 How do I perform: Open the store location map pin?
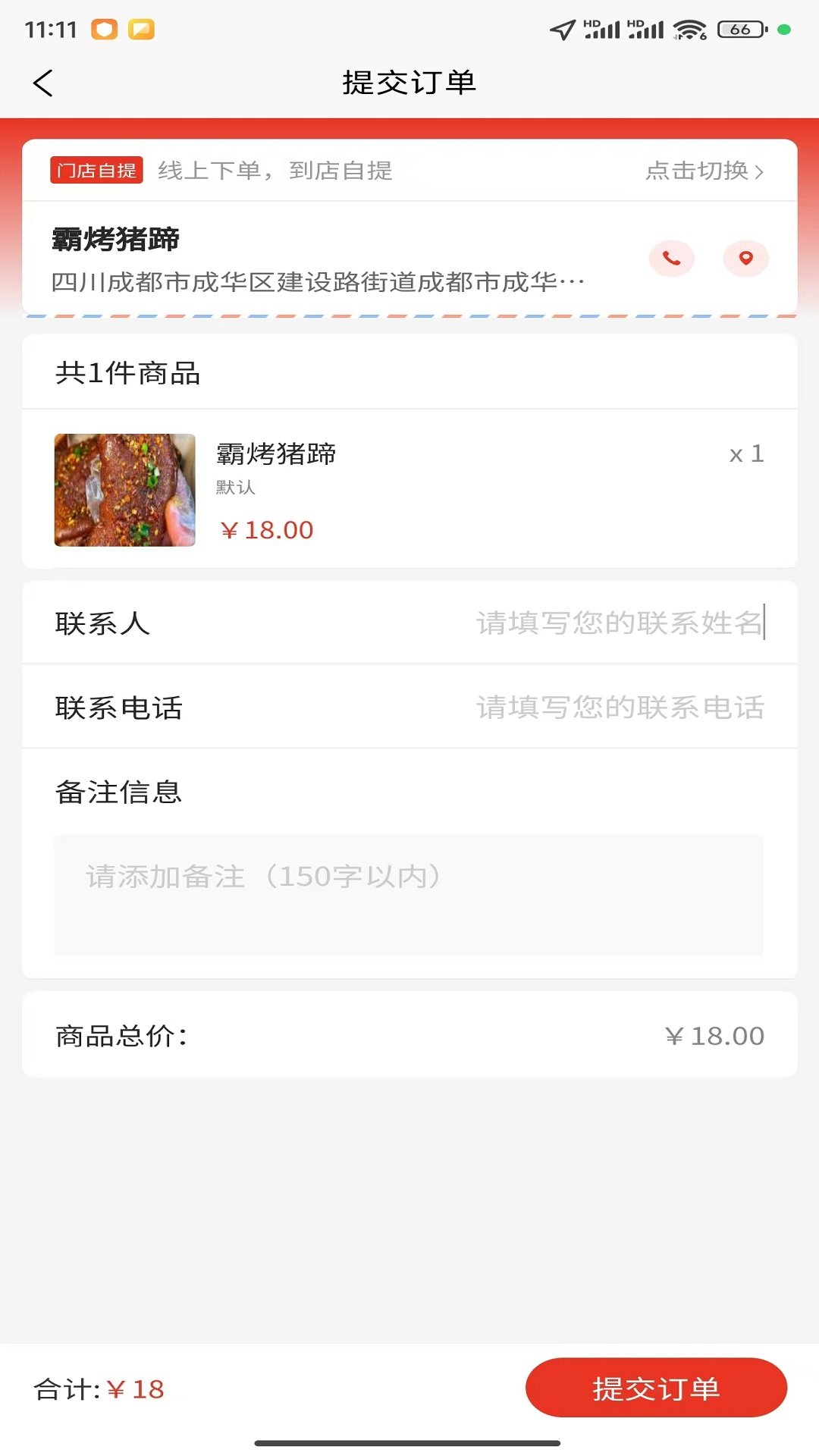point(745,259)
